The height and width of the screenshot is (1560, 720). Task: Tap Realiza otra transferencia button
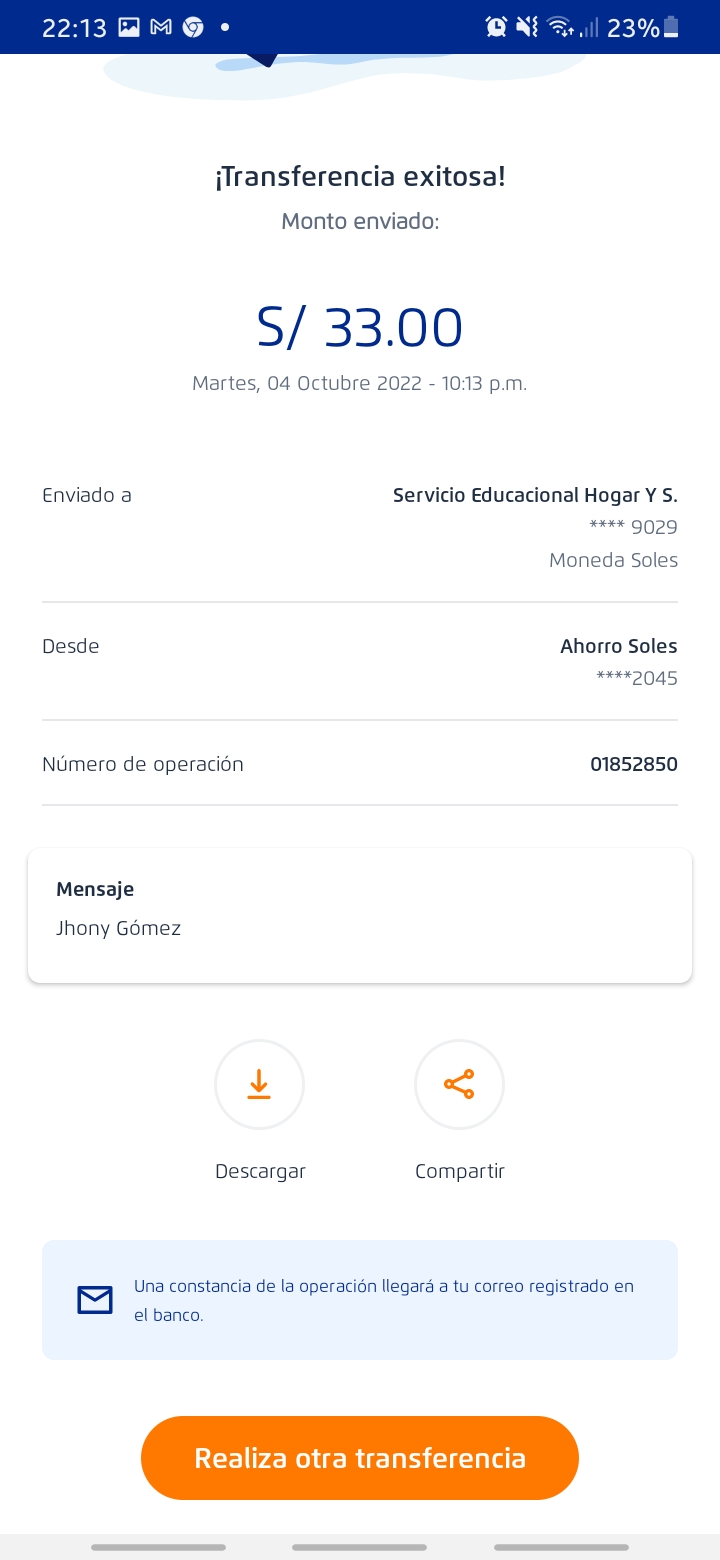pyautogui.click(x=360, y=1457)
